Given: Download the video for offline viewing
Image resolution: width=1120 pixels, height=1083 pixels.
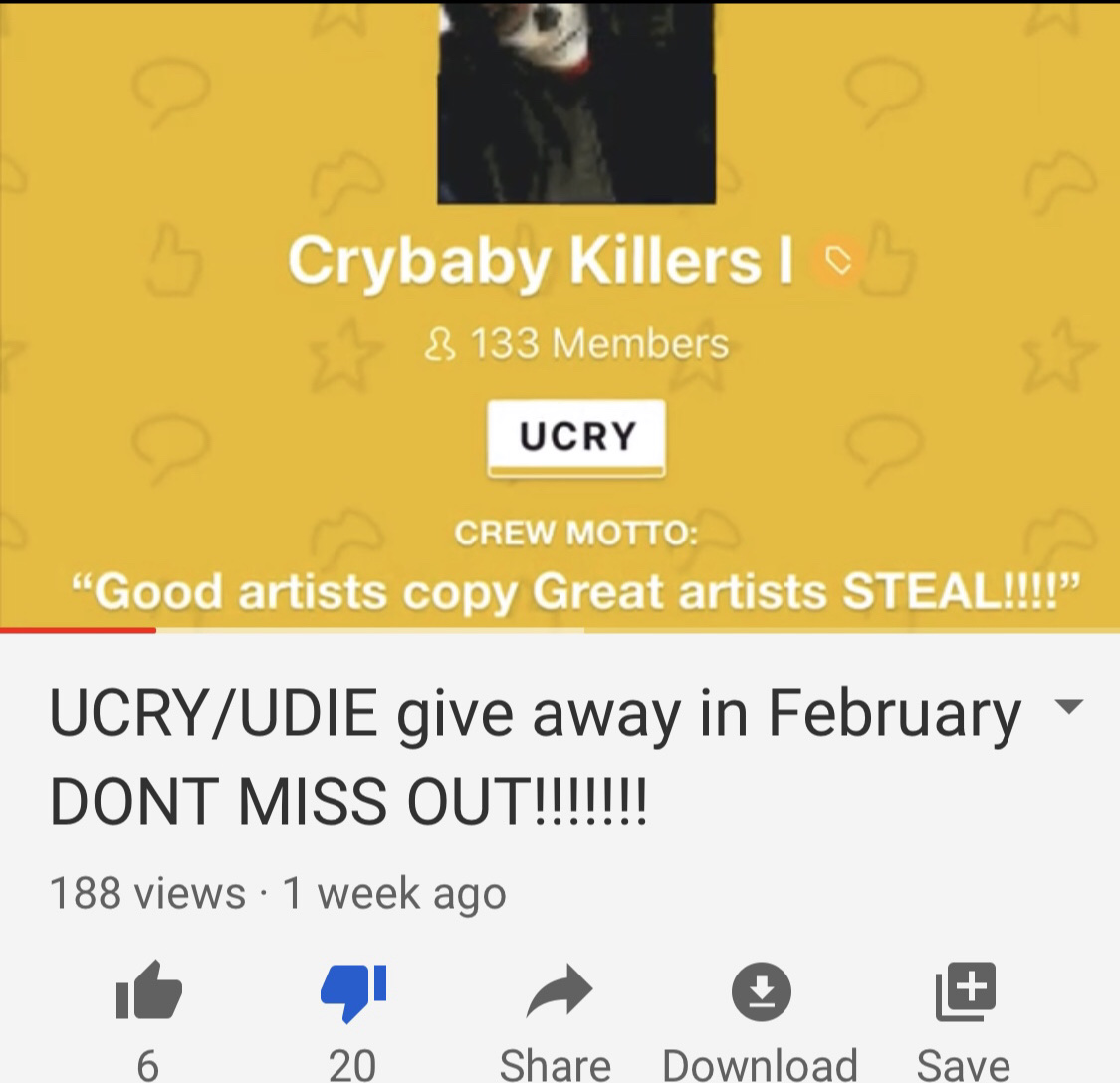Looking at the screenshot, I should (x=761, y=991).
